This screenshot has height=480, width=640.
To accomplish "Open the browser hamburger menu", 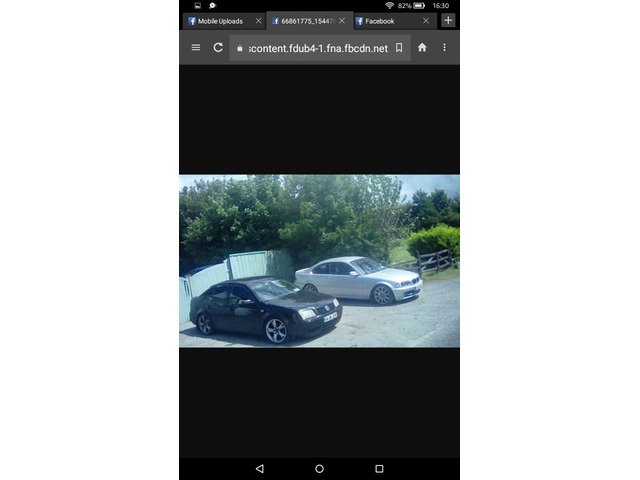I will [x=195, y=47].
